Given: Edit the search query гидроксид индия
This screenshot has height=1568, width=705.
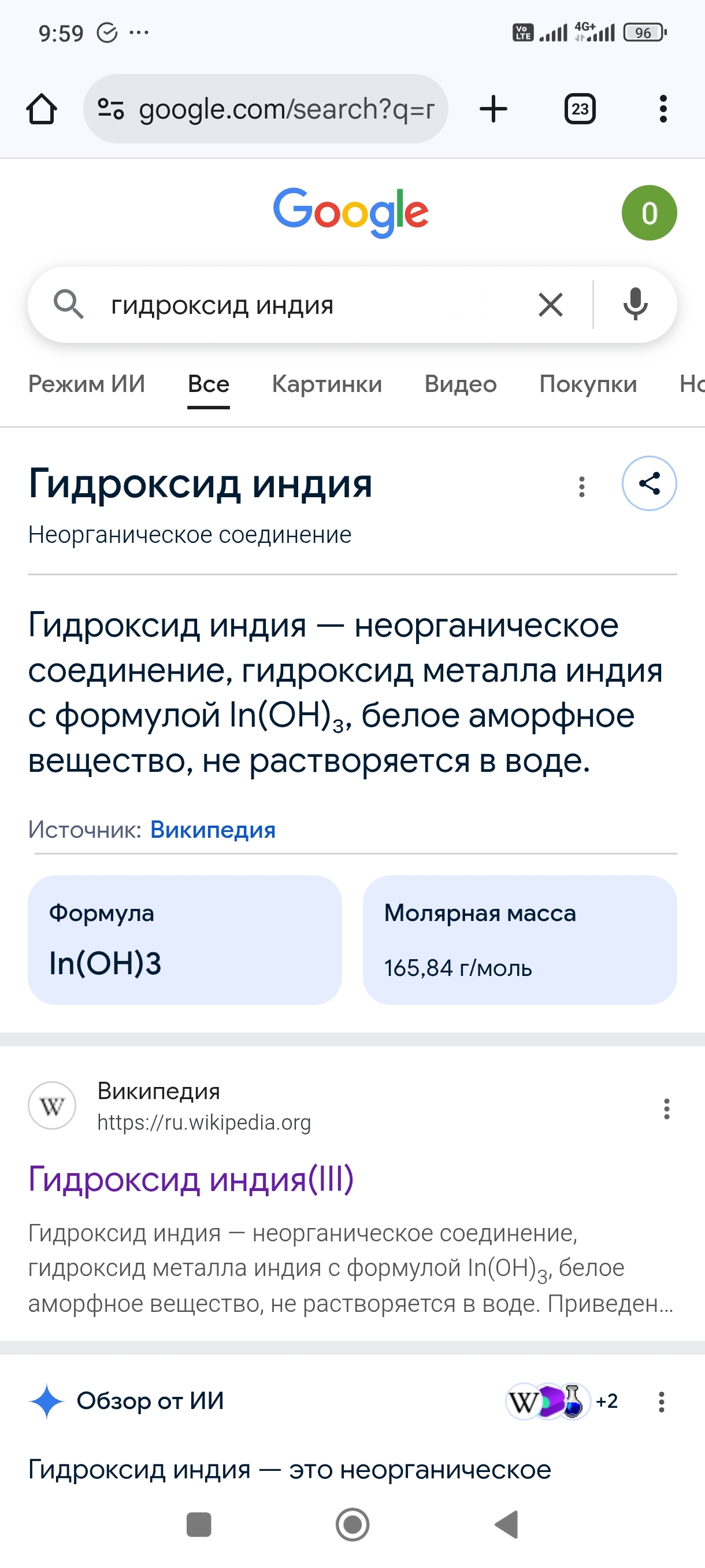Looking at the screenshot, I should (x=304, y=305).
